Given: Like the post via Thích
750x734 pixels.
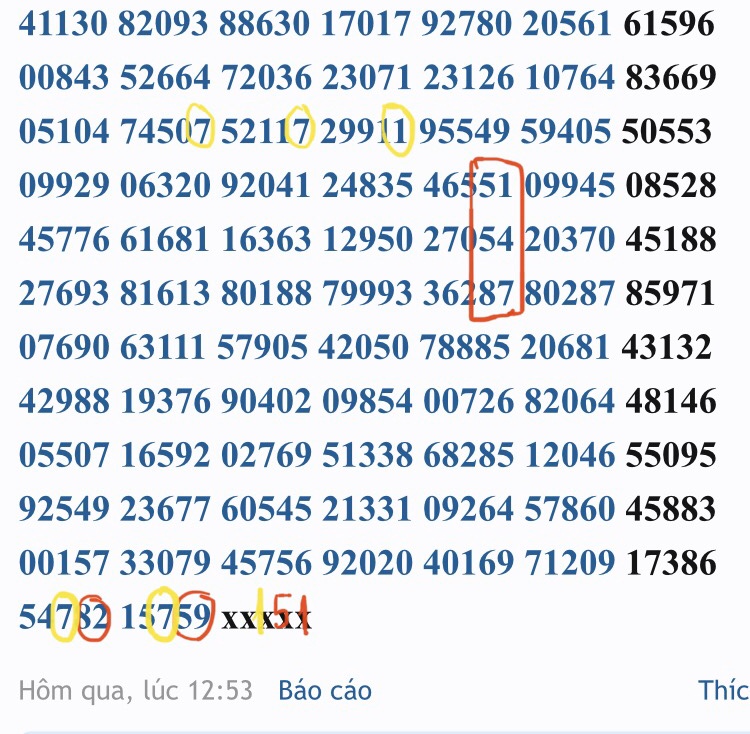Looking at the screenshot, I should pos(723,690).
